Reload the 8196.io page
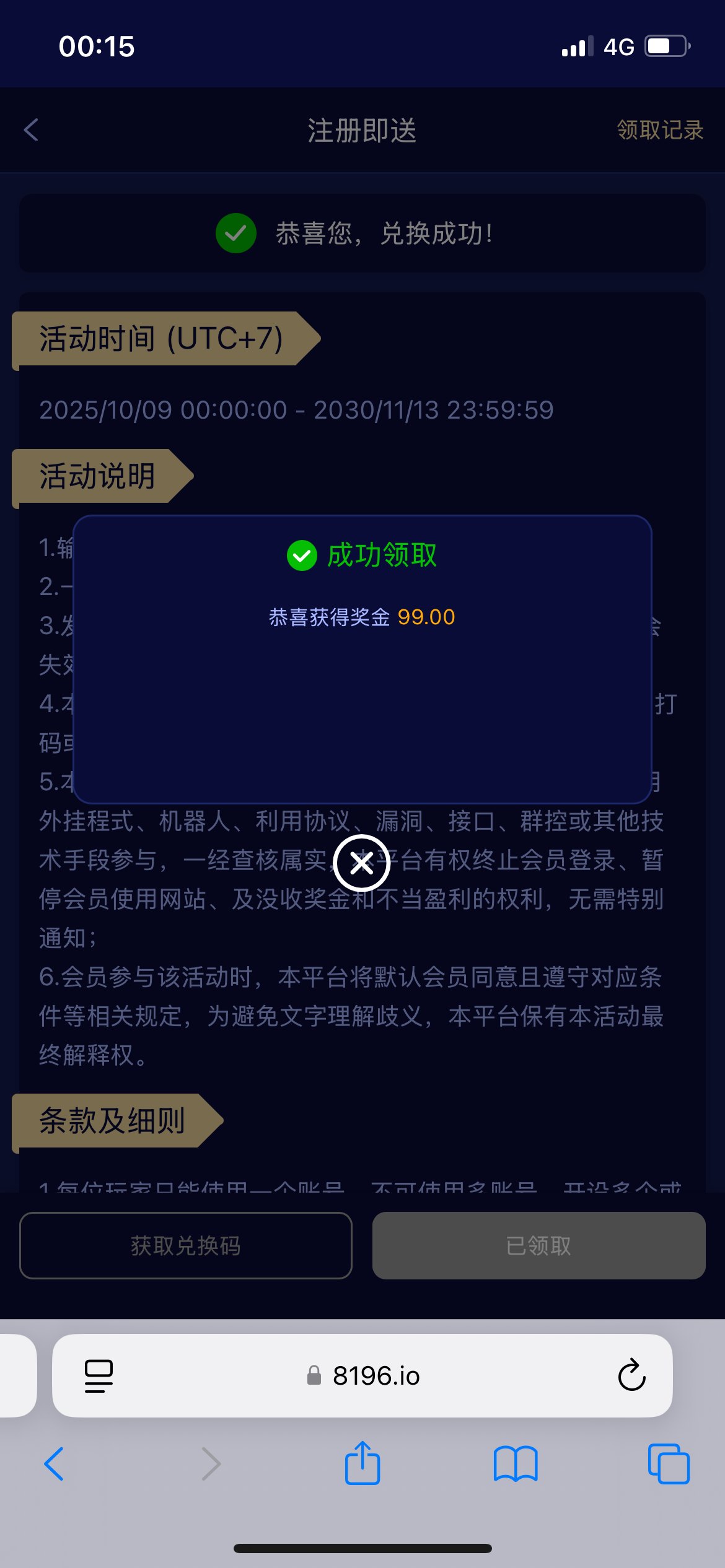Viewport: 725px width, 1568px height. (631, 1375)
